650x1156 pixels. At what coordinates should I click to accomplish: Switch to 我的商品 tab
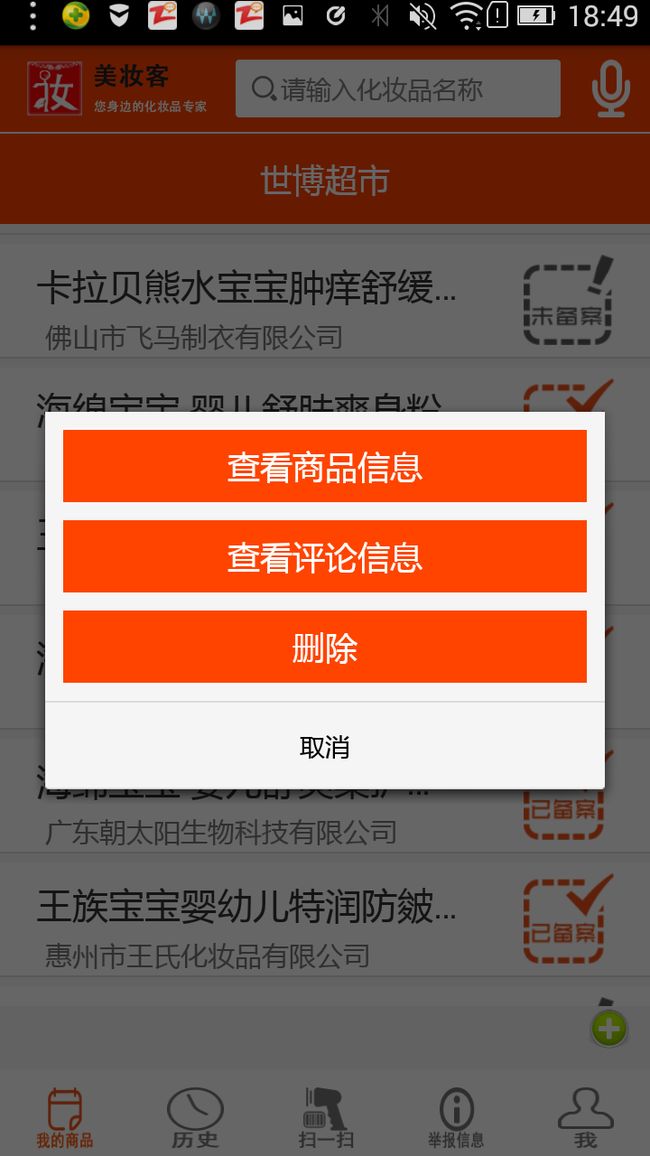tap(65, 1117)
